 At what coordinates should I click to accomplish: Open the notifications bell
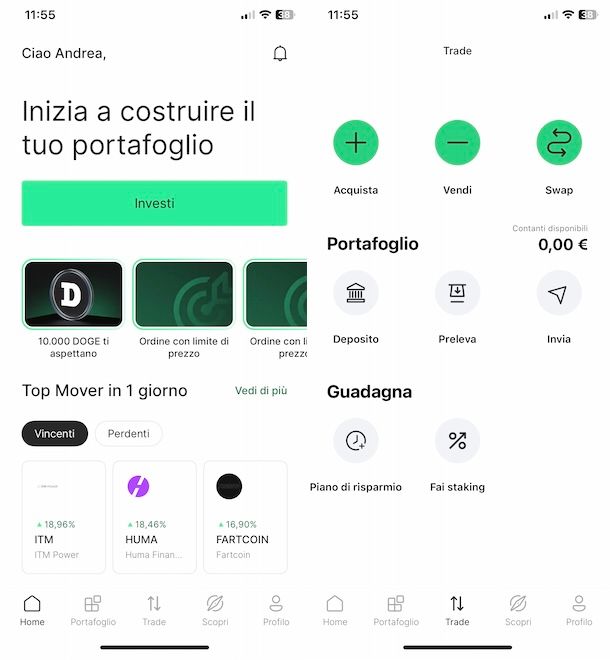coord(280,54)
